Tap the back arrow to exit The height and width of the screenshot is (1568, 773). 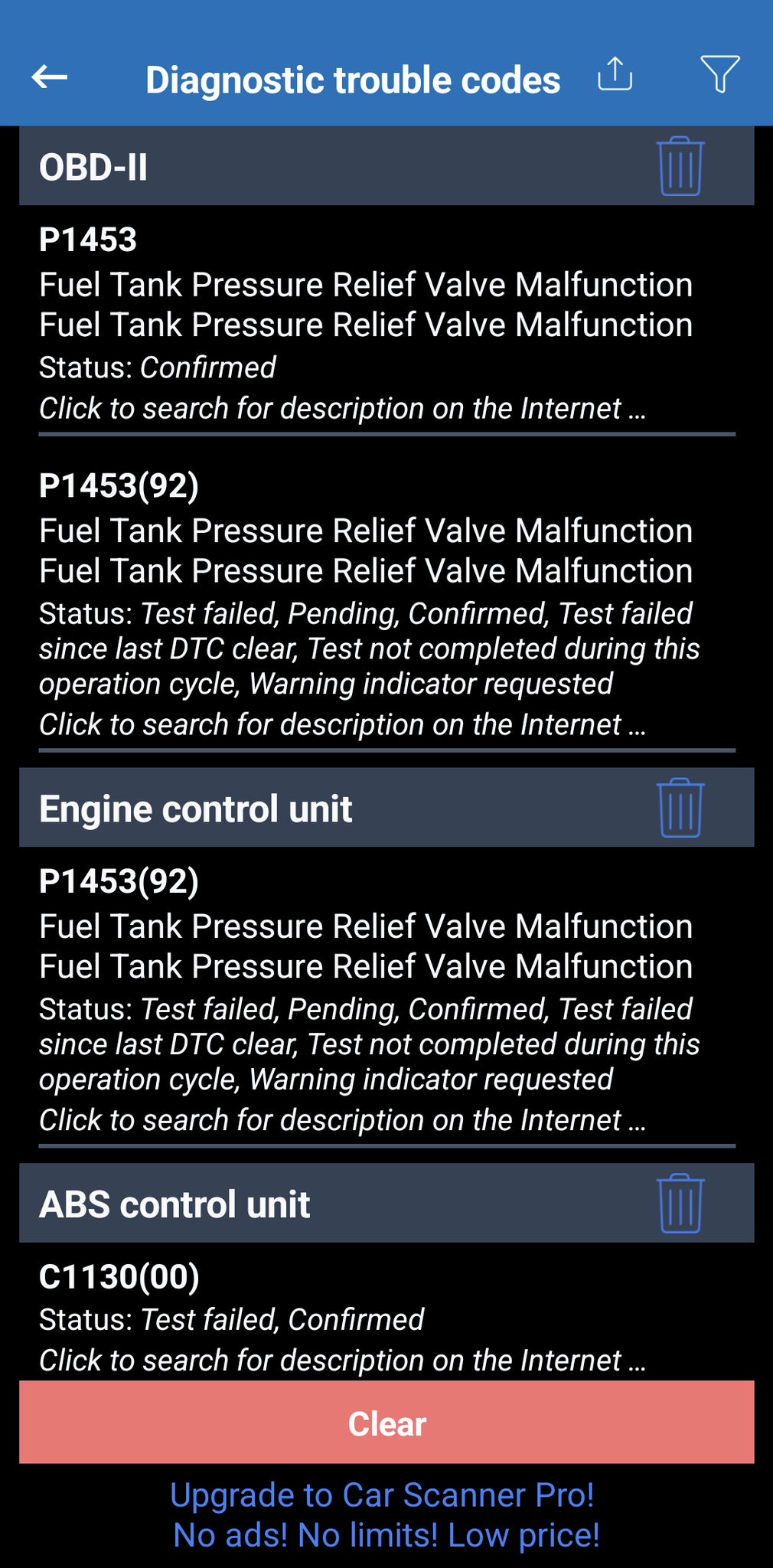click(48, 77)
